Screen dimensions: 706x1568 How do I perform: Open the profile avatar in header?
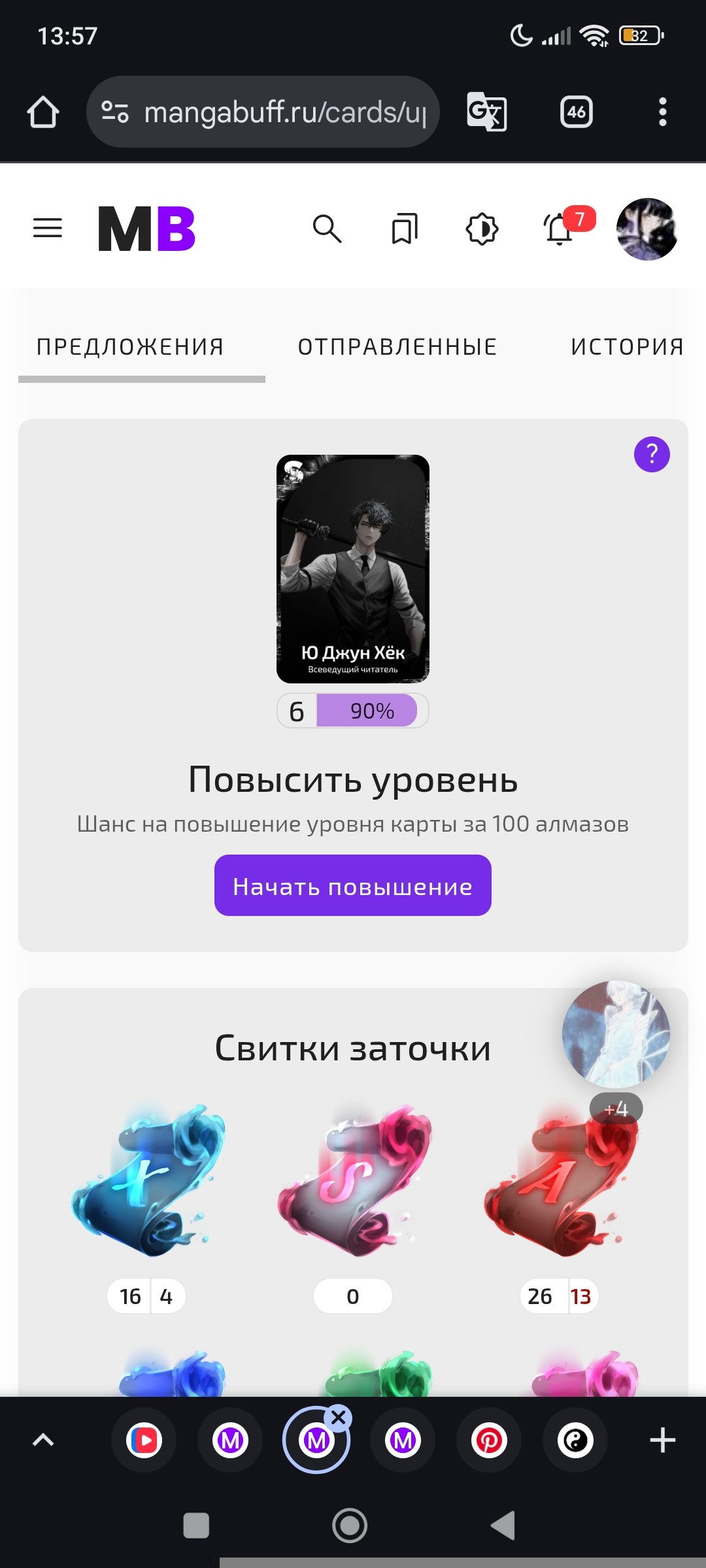pyautogui.click(x=647, y=229)
